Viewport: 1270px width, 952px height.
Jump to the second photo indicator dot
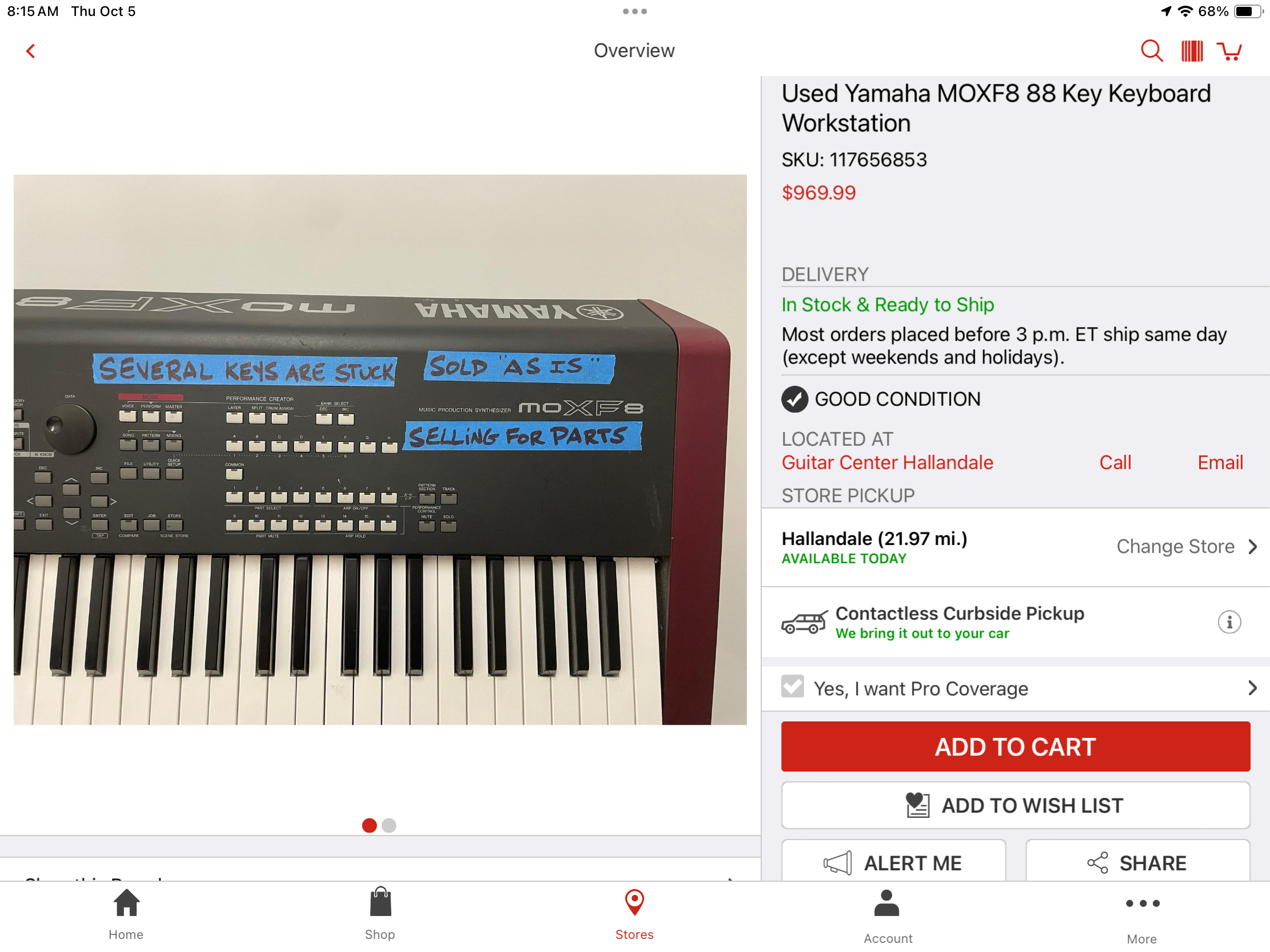389,825
